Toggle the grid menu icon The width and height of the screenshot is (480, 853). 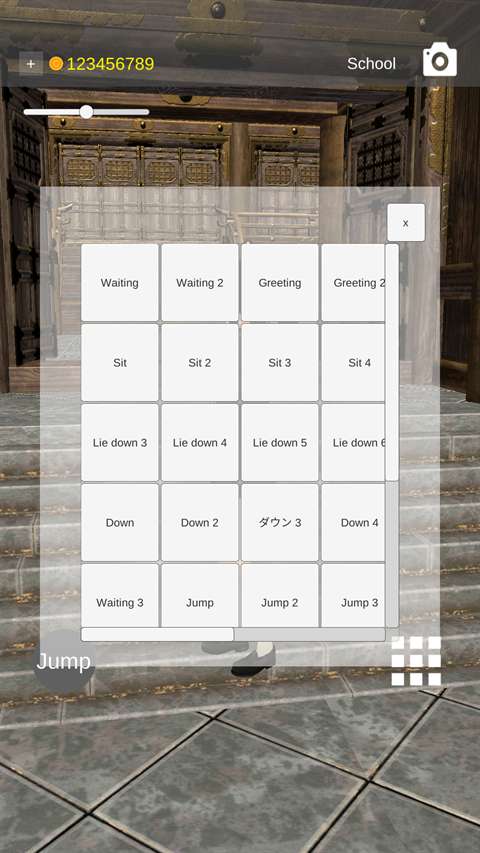416,661
